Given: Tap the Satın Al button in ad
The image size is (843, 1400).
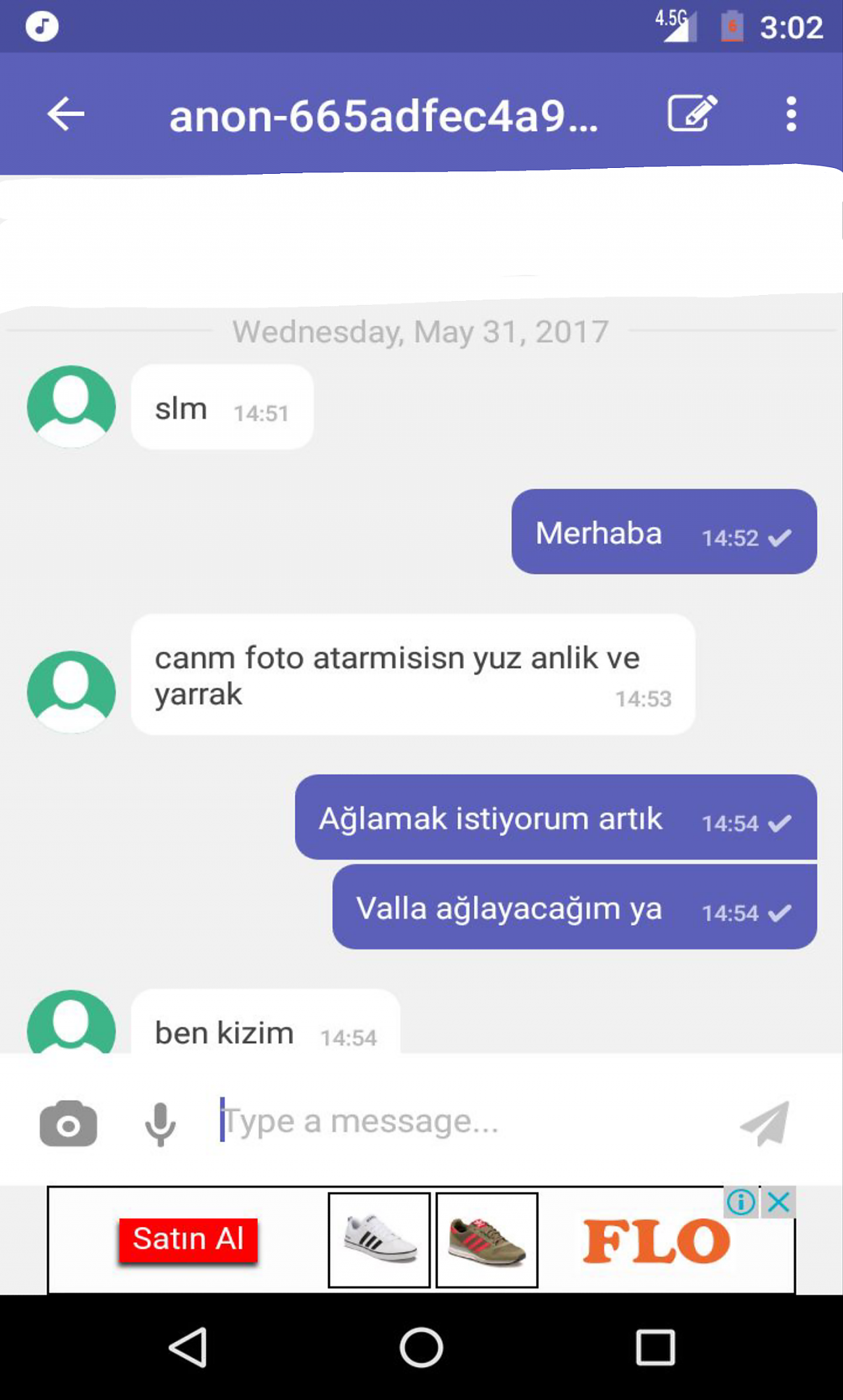Looking at the screenshot, I should pos(188,1239).
